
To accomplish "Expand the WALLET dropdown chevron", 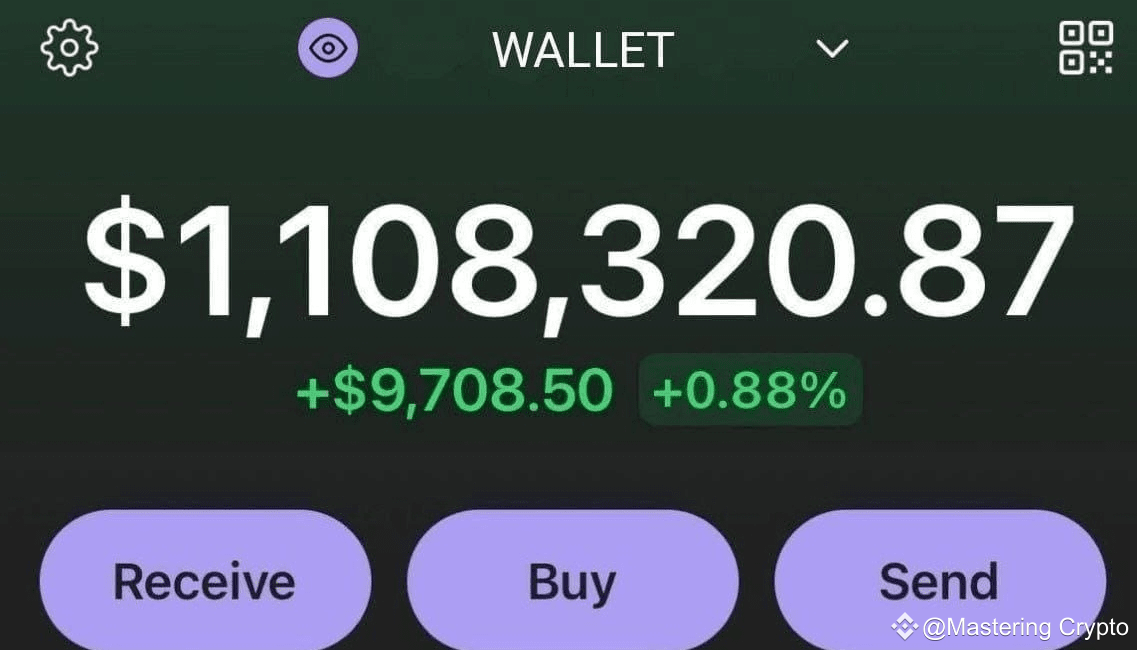I will click(x=832, y=49).
